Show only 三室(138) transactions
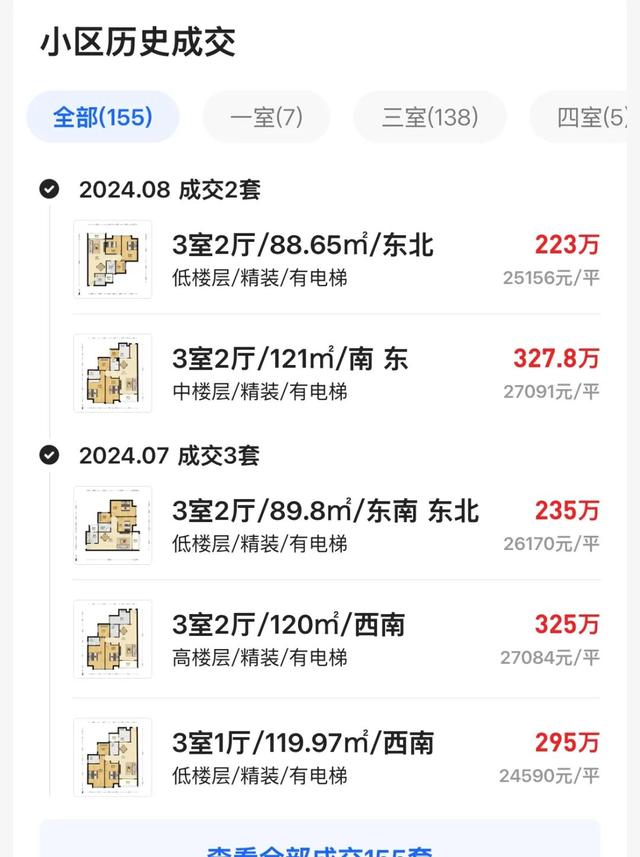The height and width of the screenshot is (857, 640). (429, 117)
